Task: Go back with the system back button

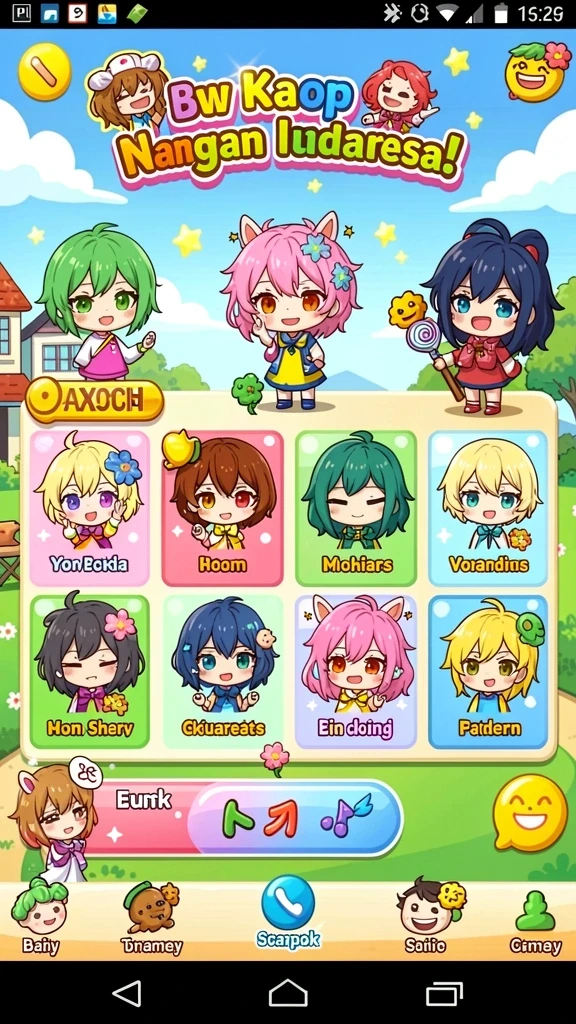Action: (x=127, y=993)
